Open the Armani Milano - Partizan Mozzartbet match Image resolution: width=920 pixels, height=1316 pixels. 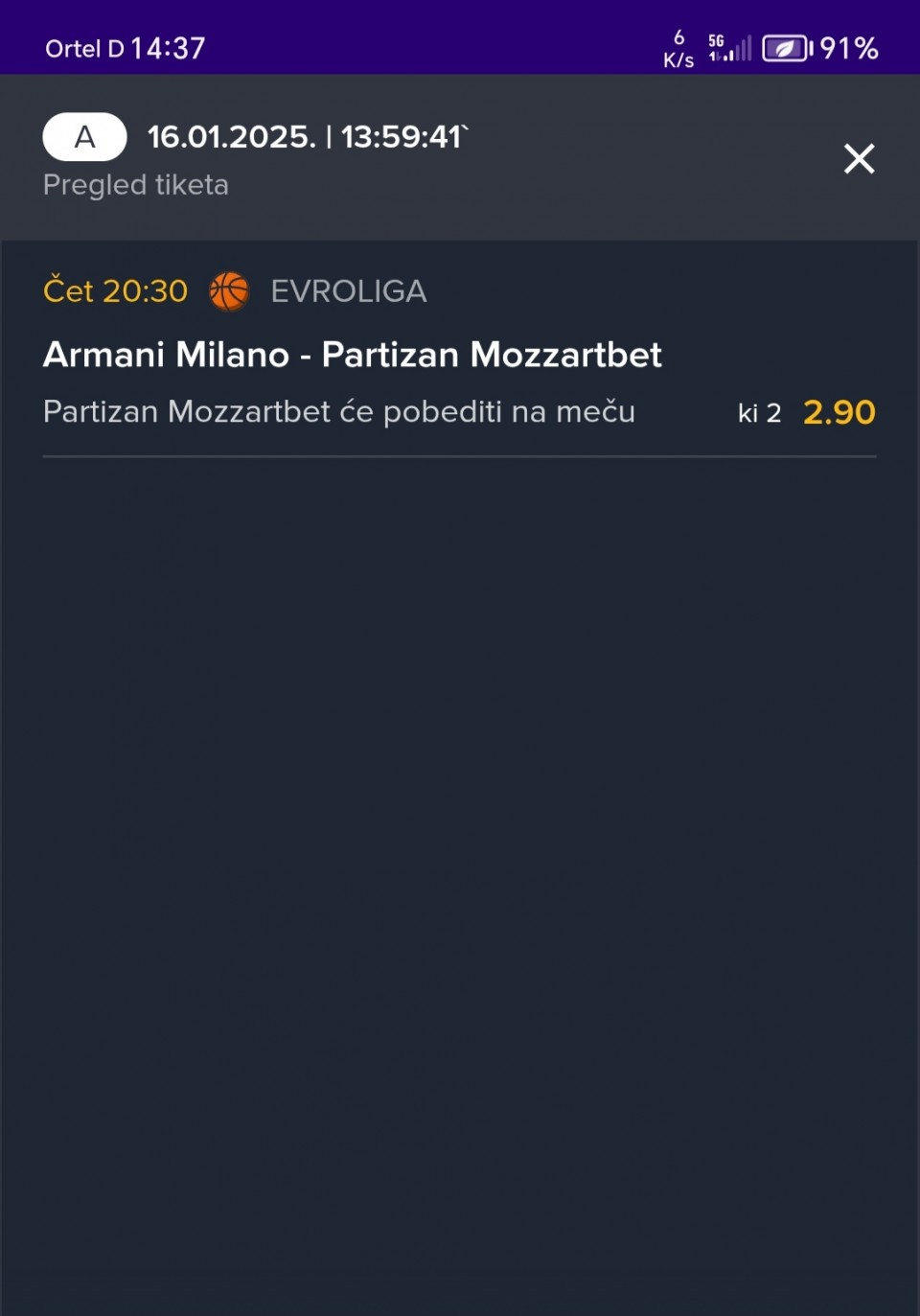[352, 355]
